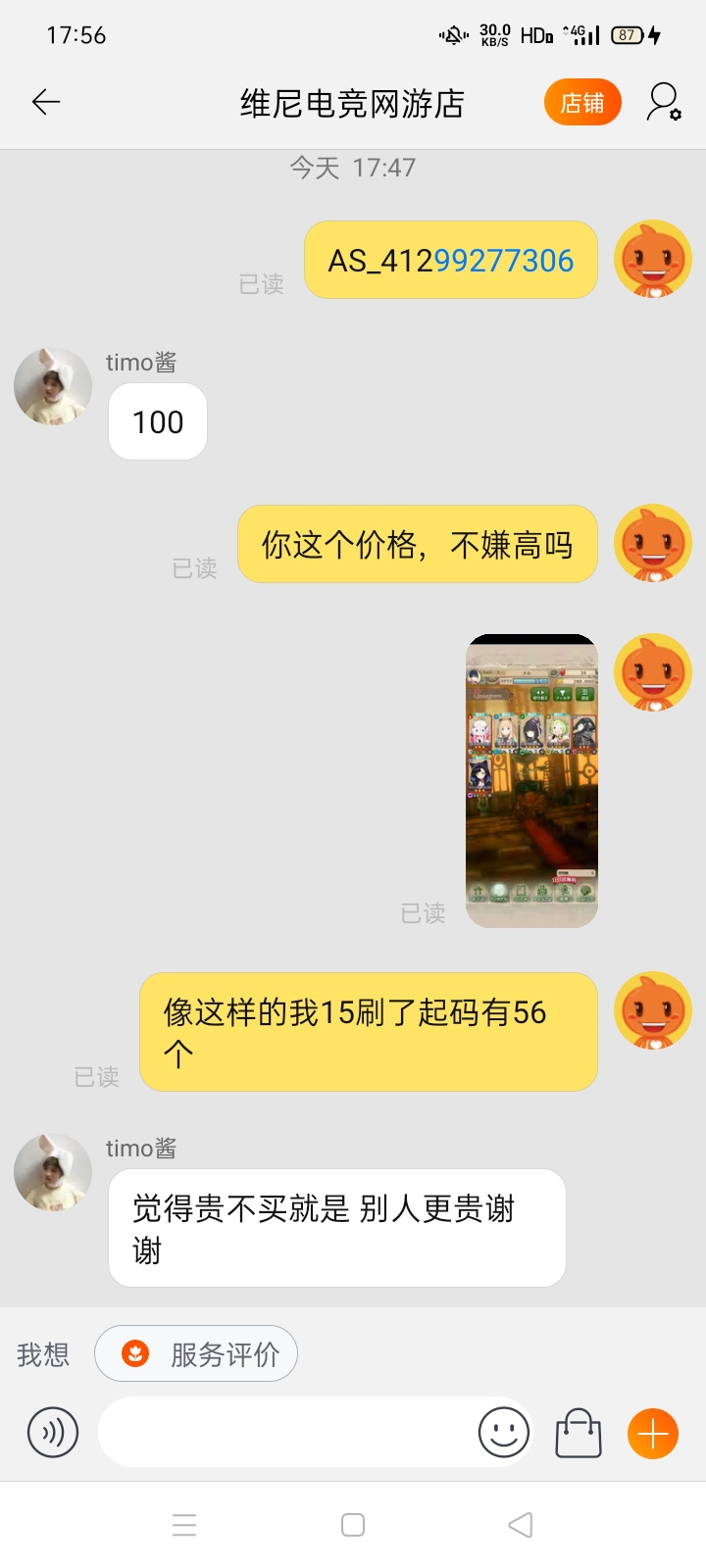706x1568 pixels.
Task: Switch to voice input mode
Action: (53, 1433)
